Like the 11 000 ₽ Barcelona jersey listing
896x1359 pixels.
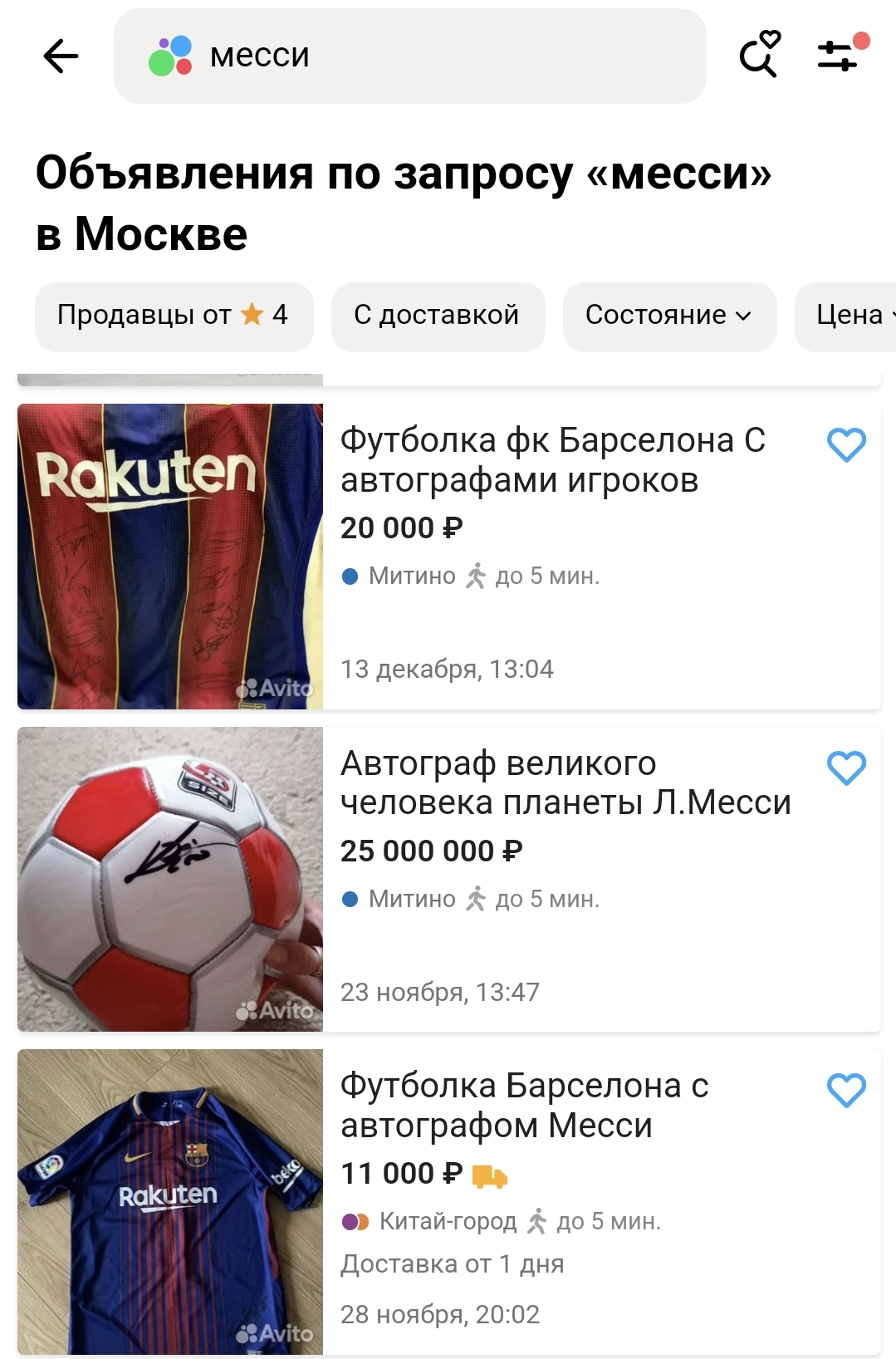(846, 1091)
